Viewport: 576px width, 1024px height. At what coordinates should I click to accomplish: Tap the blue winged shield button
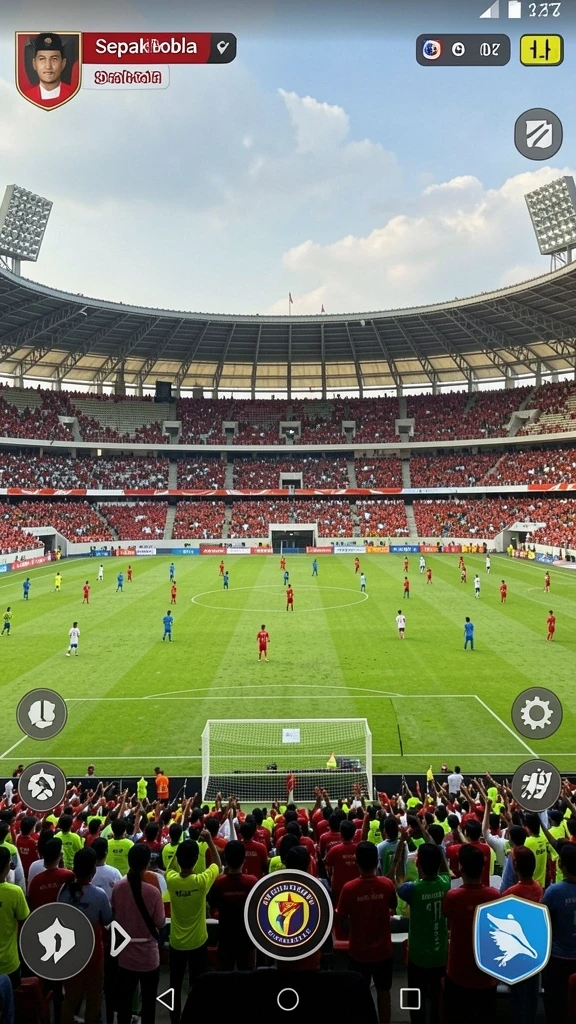(512, 940)
